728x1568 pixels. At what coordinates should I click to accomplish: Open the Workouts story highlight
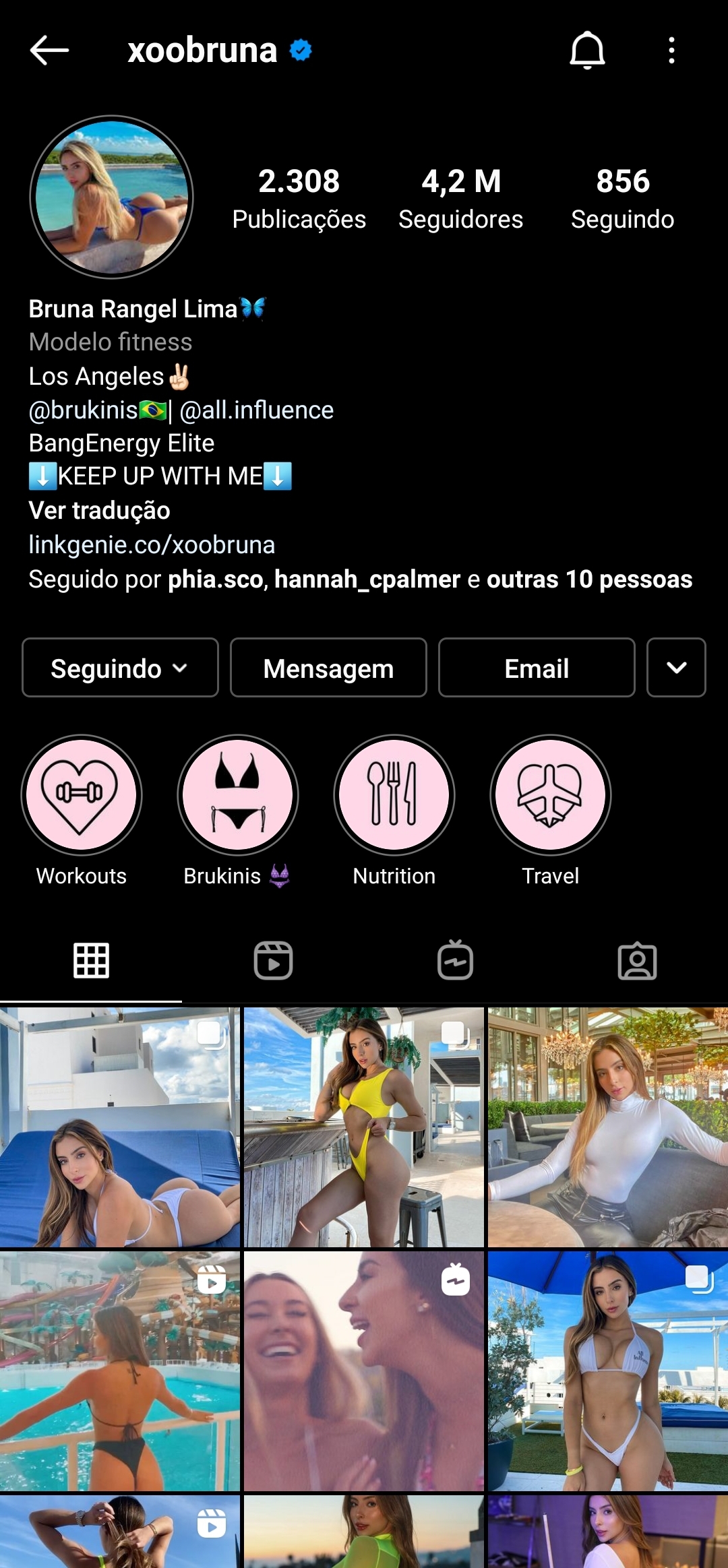pyautogui.click(x=81, y=795)
